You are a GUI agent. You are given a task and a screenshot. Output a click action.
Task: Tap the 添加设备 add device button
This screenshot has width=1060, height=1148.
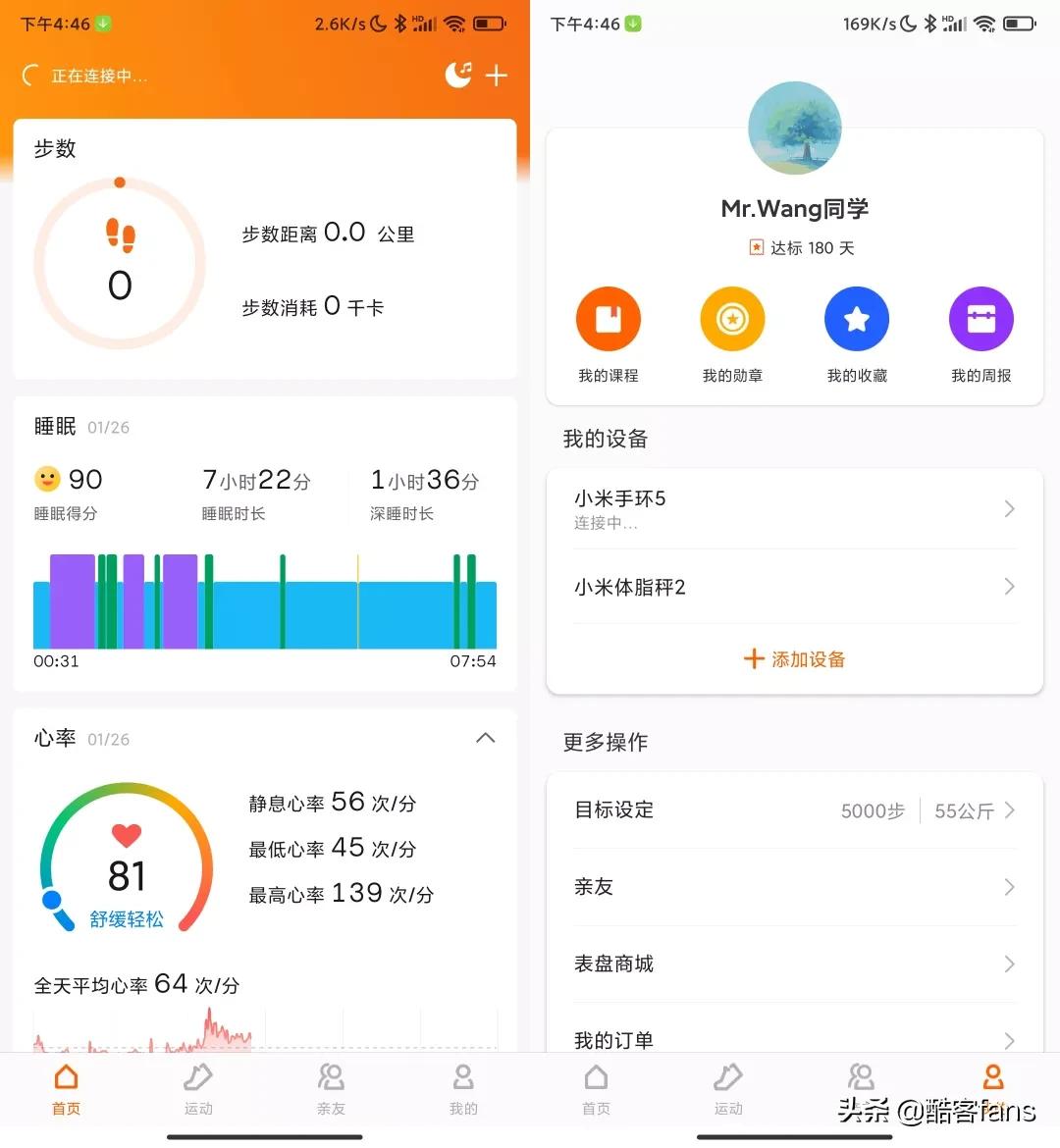[794, 658]
